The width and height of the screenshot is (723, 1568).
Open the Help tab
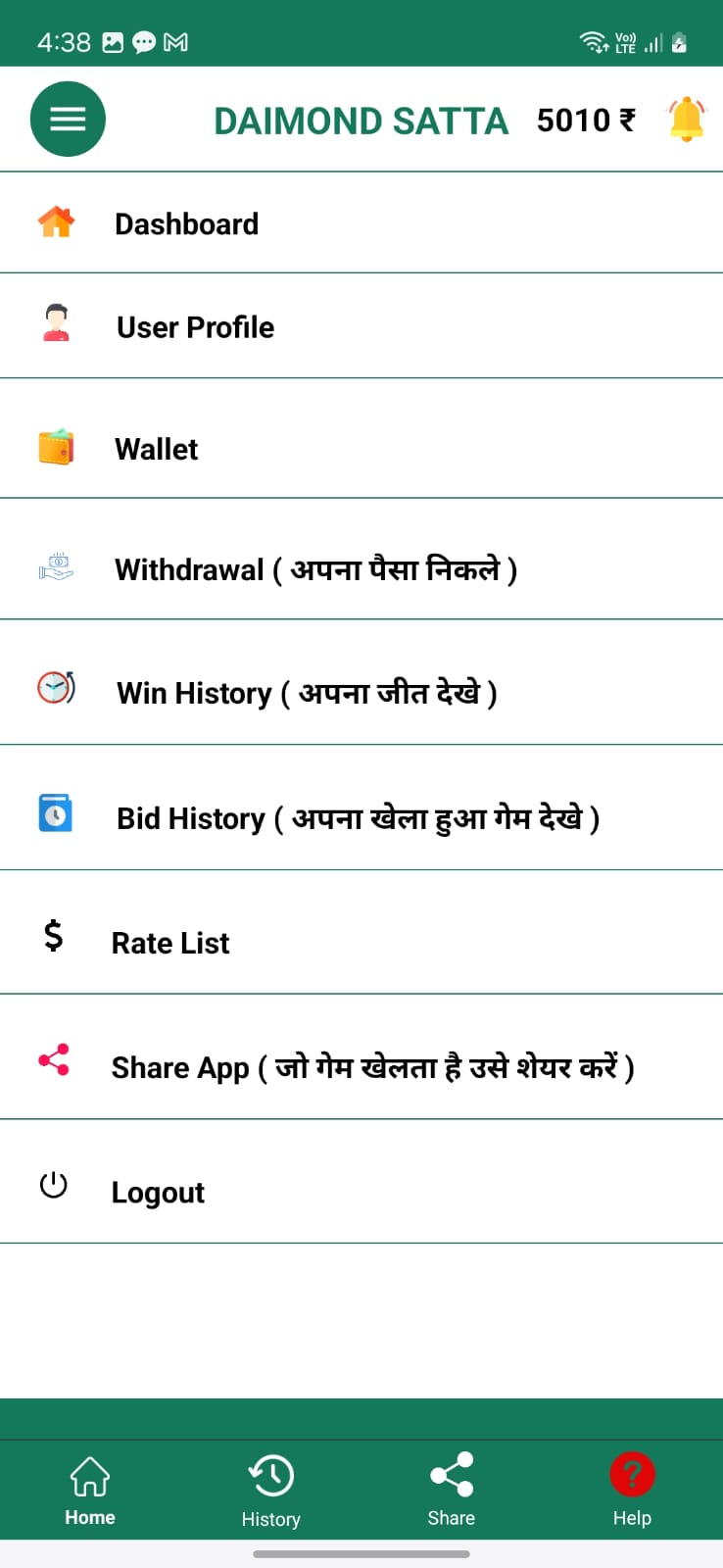point(632,1491)
